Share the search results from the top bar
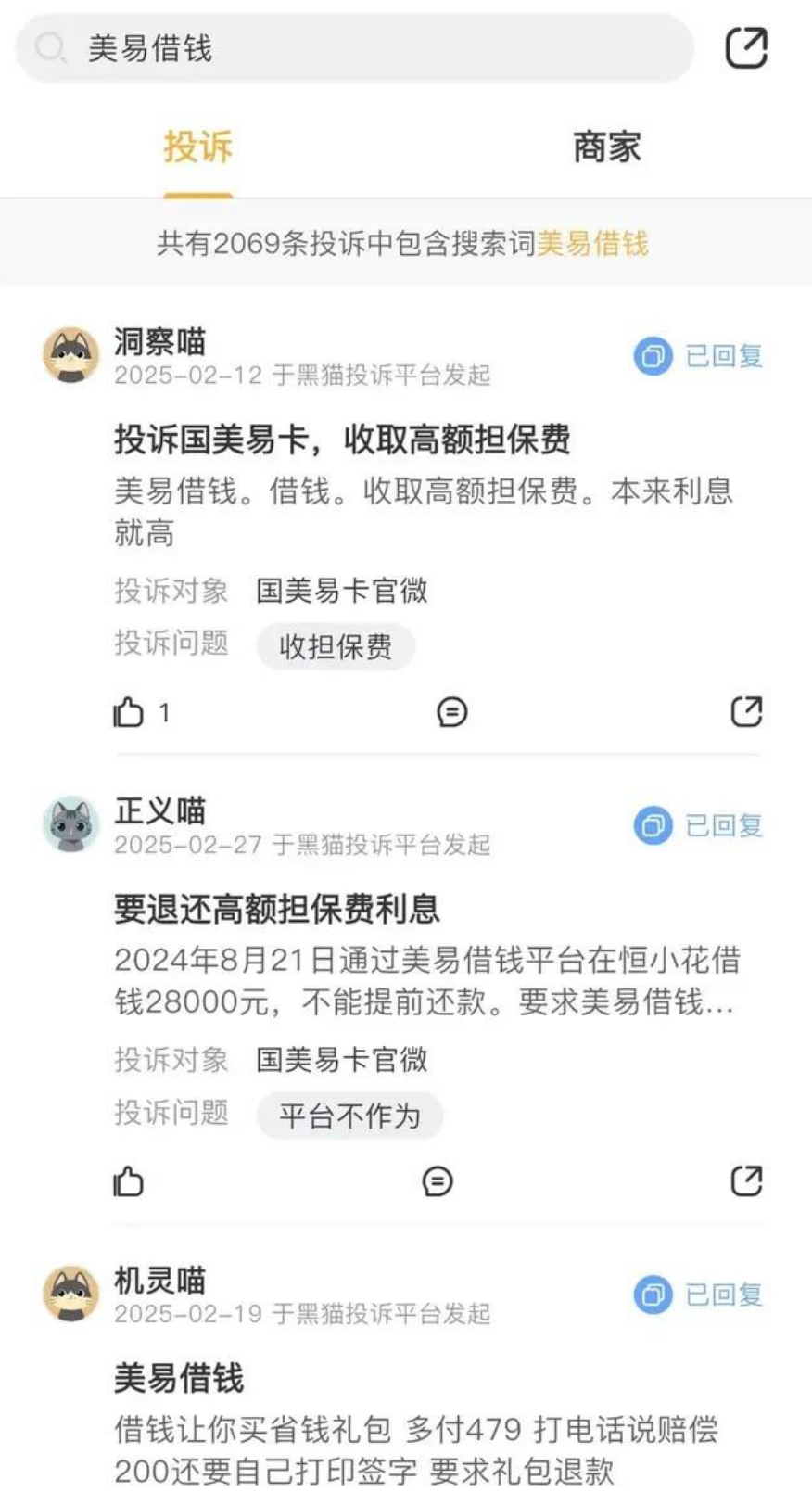This screenshot has height=1505, width=812. [745, 48]
